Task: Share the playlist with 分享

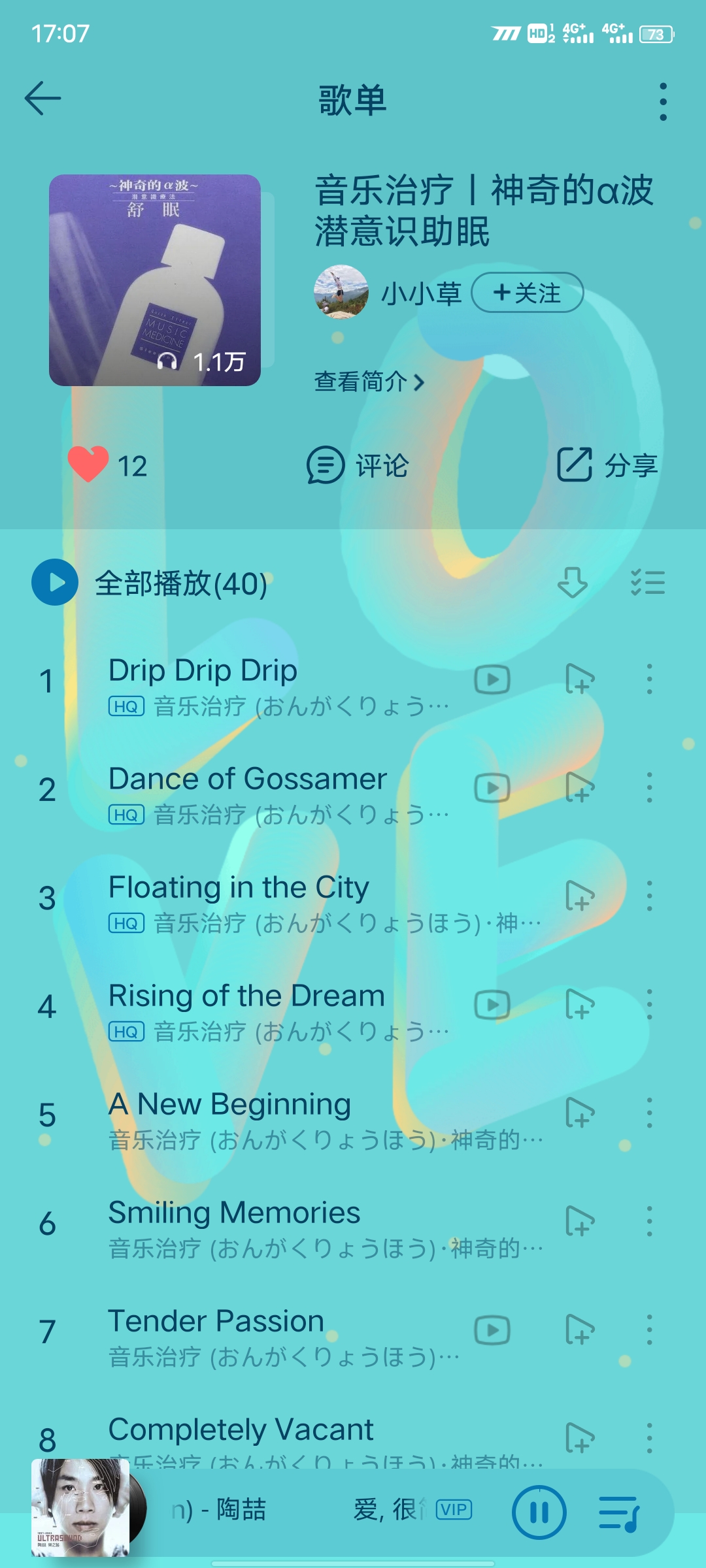Action: [x=607, y=465]
